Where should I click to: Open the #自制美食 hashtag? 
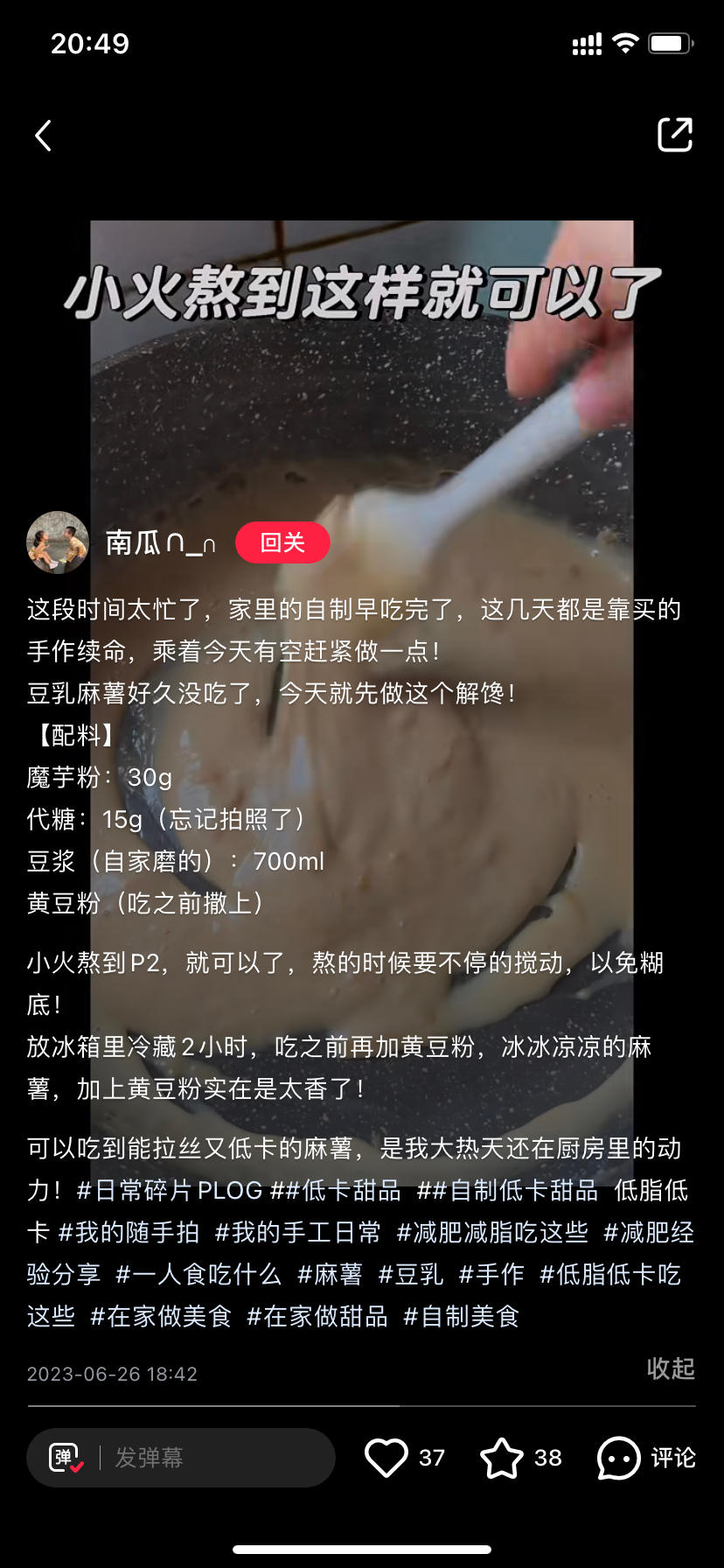pos(461,1316)
